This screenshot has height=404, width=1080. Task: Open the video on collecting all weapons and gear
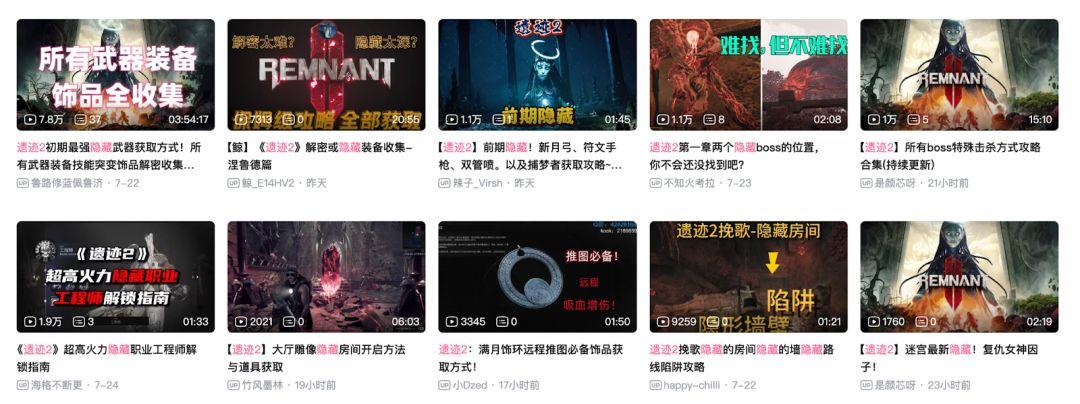(115, 74)
